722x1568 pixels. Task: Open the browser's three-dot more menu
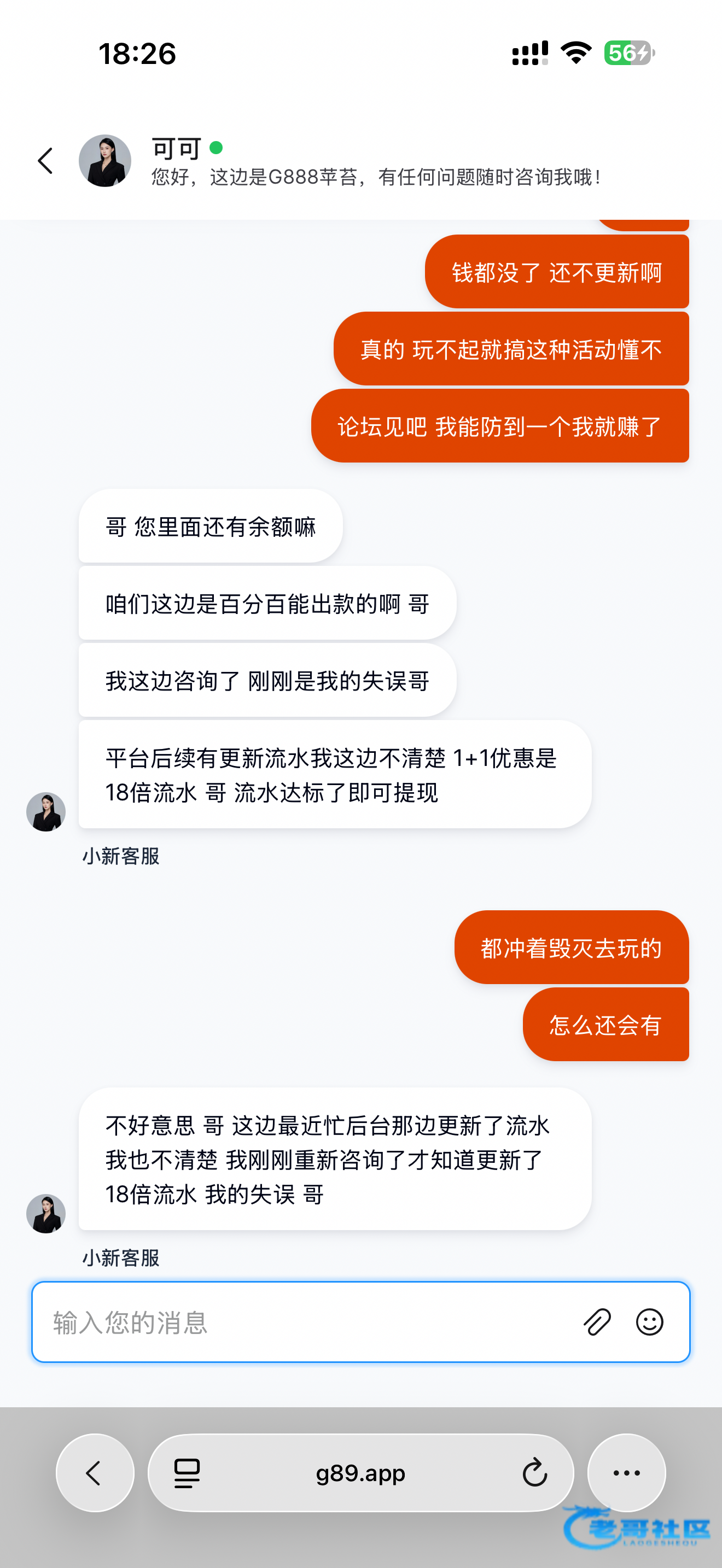pyautogui.click(x=626, y=1473)
